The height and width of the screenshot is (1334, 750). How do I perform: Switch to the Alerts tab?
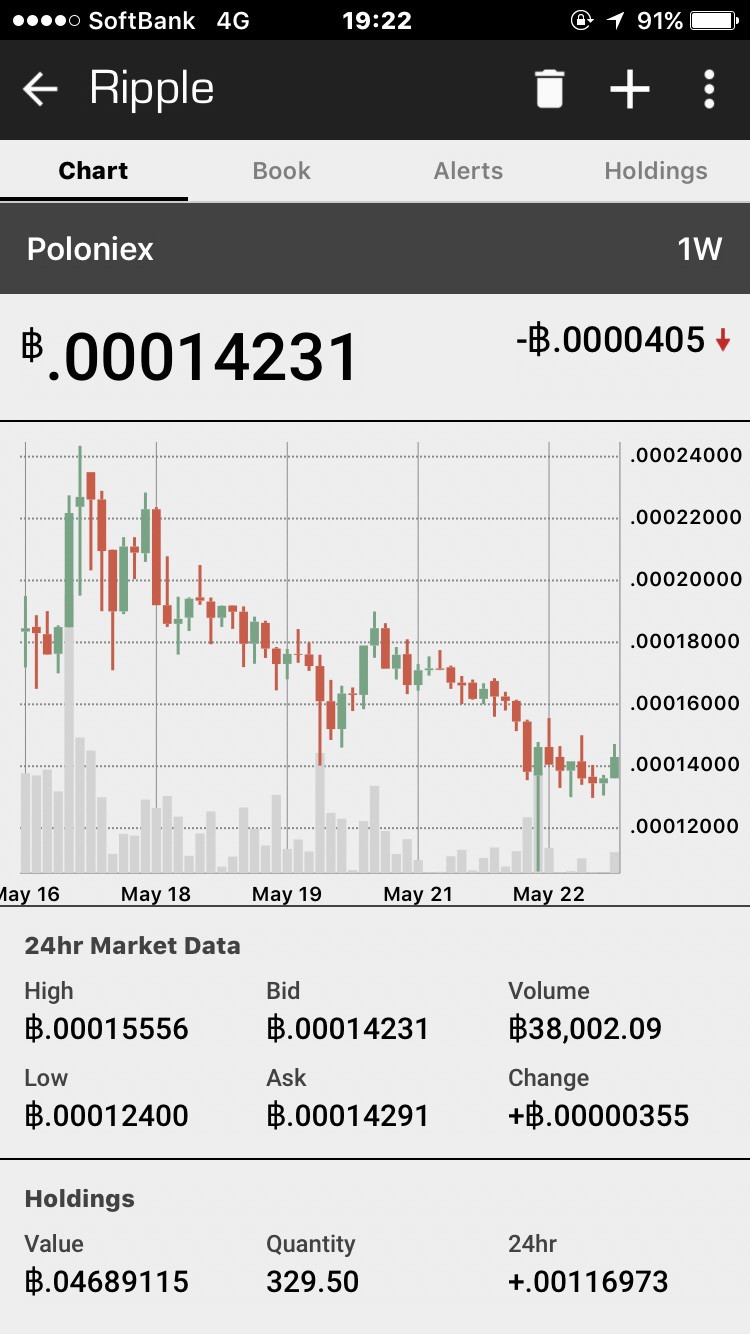click(x=468, y=171)
